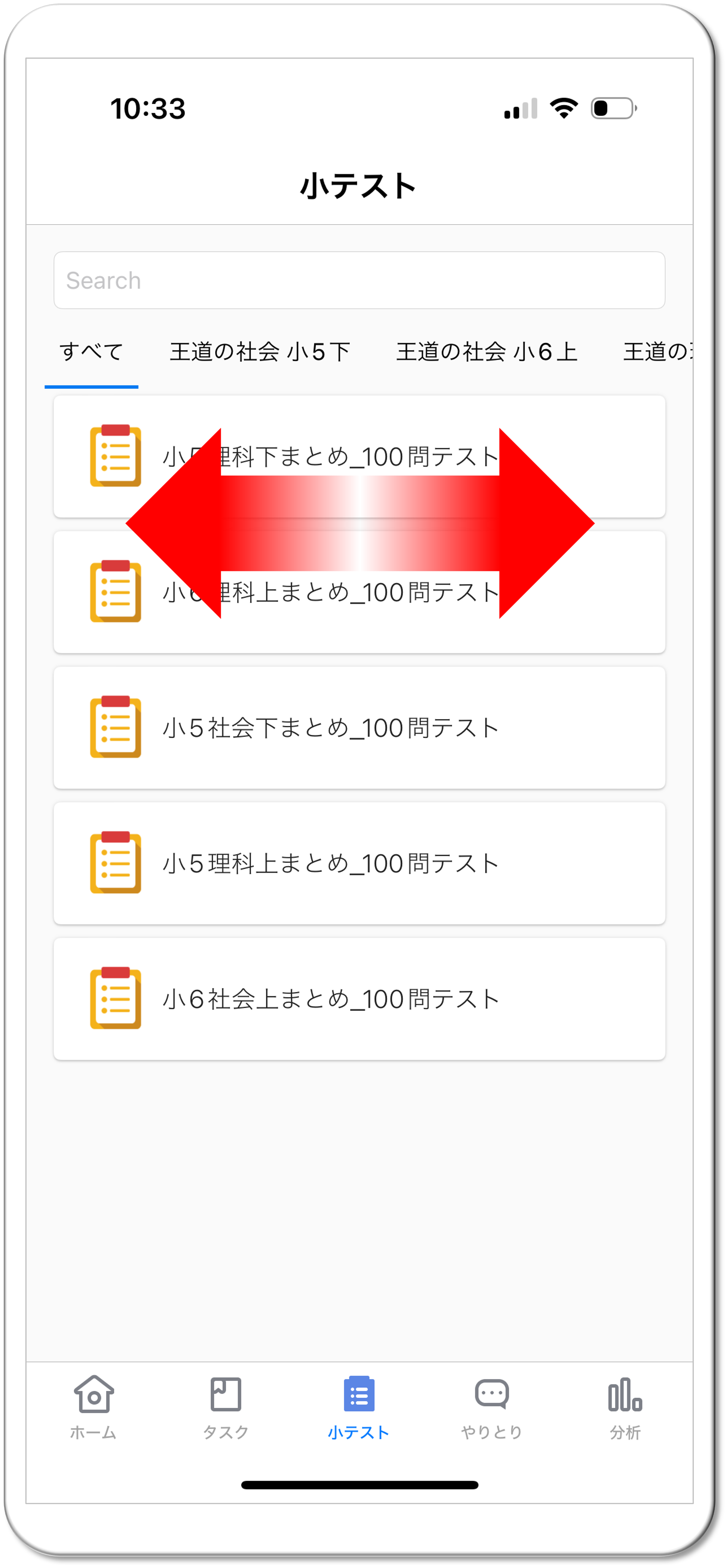Switch to the 王道の社会 小5下 tab
Viewport: 727px width, 1568px height.
pyautogui.click(x=260, y=353)
